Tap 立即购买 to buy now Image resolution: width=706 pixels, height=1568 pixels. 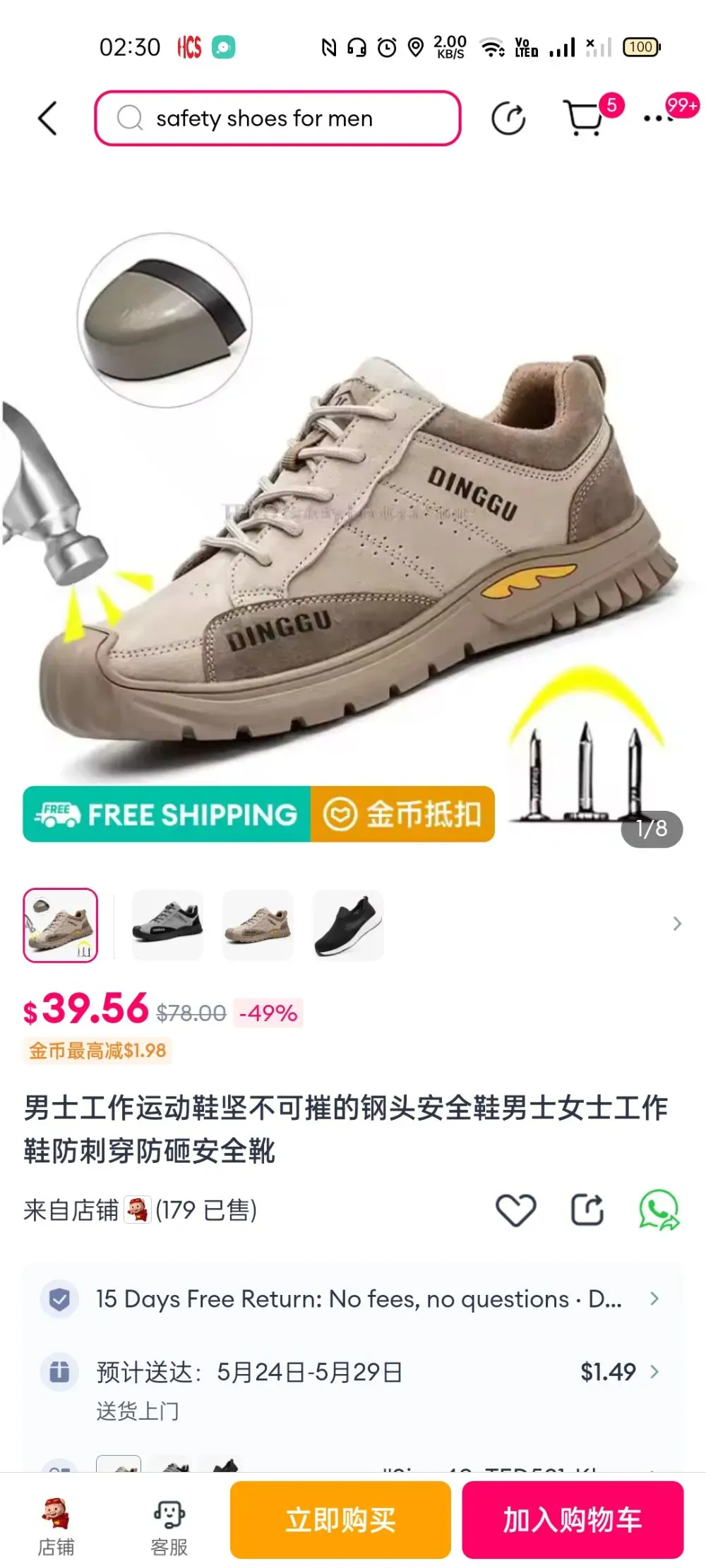click(340, 1520)
